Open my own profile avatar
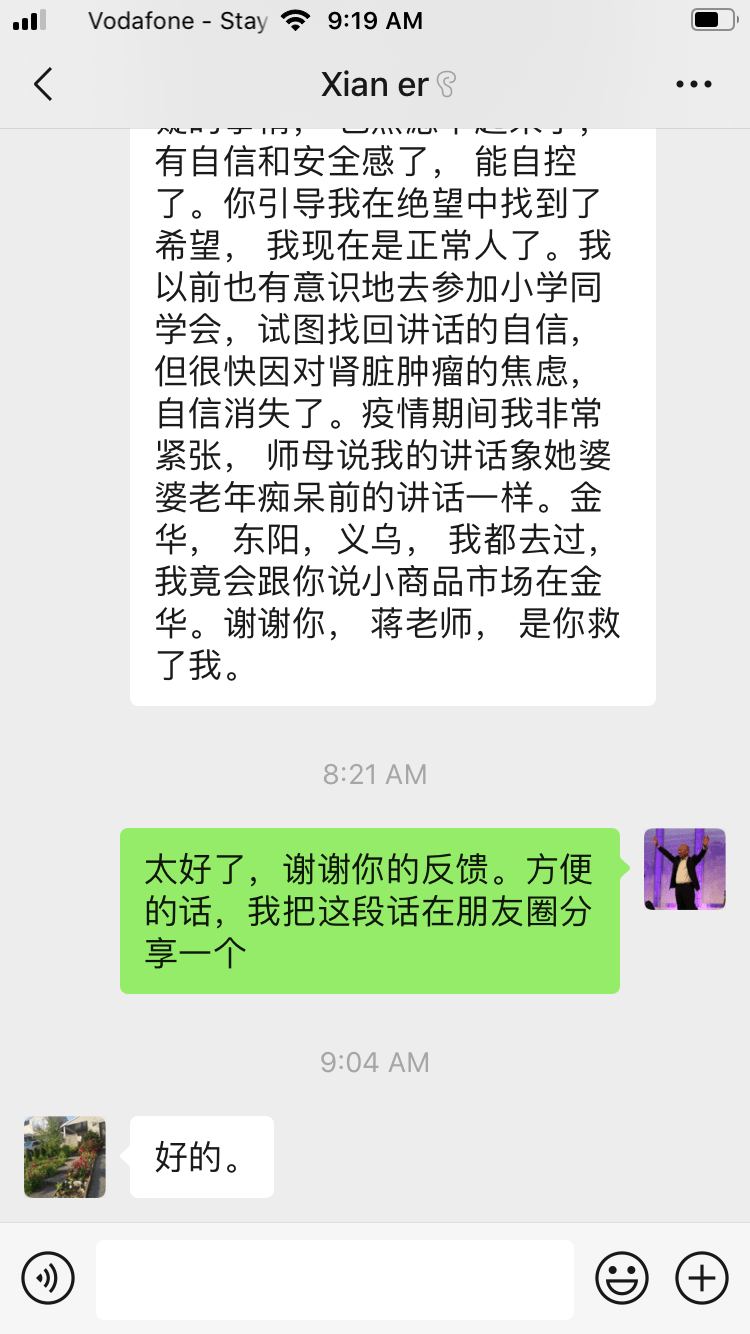This screenshot has height=1334, width=750. click(684, 869)
